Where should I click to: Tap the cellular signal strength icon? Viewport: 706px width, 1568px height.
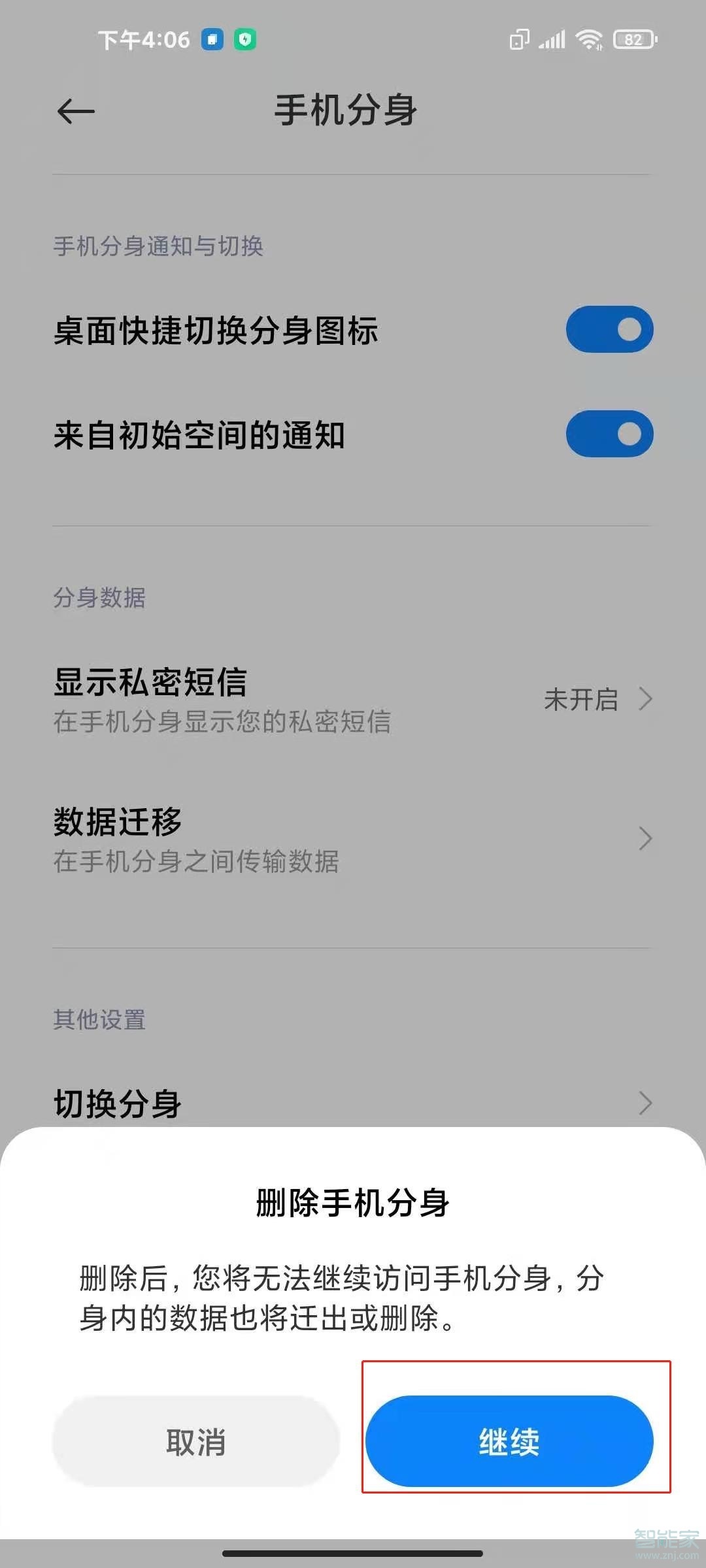(x=552, y=41)
